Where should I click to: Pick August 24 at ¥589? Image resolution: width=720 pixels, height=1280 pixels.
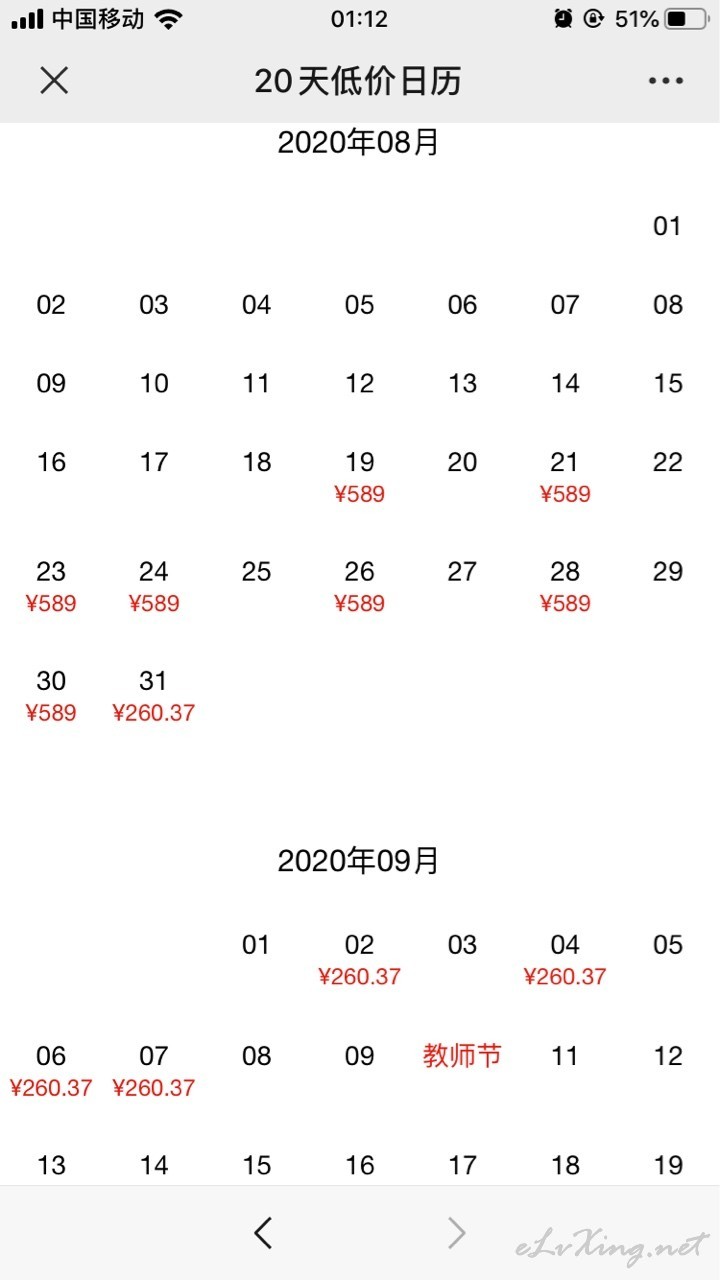154,586
